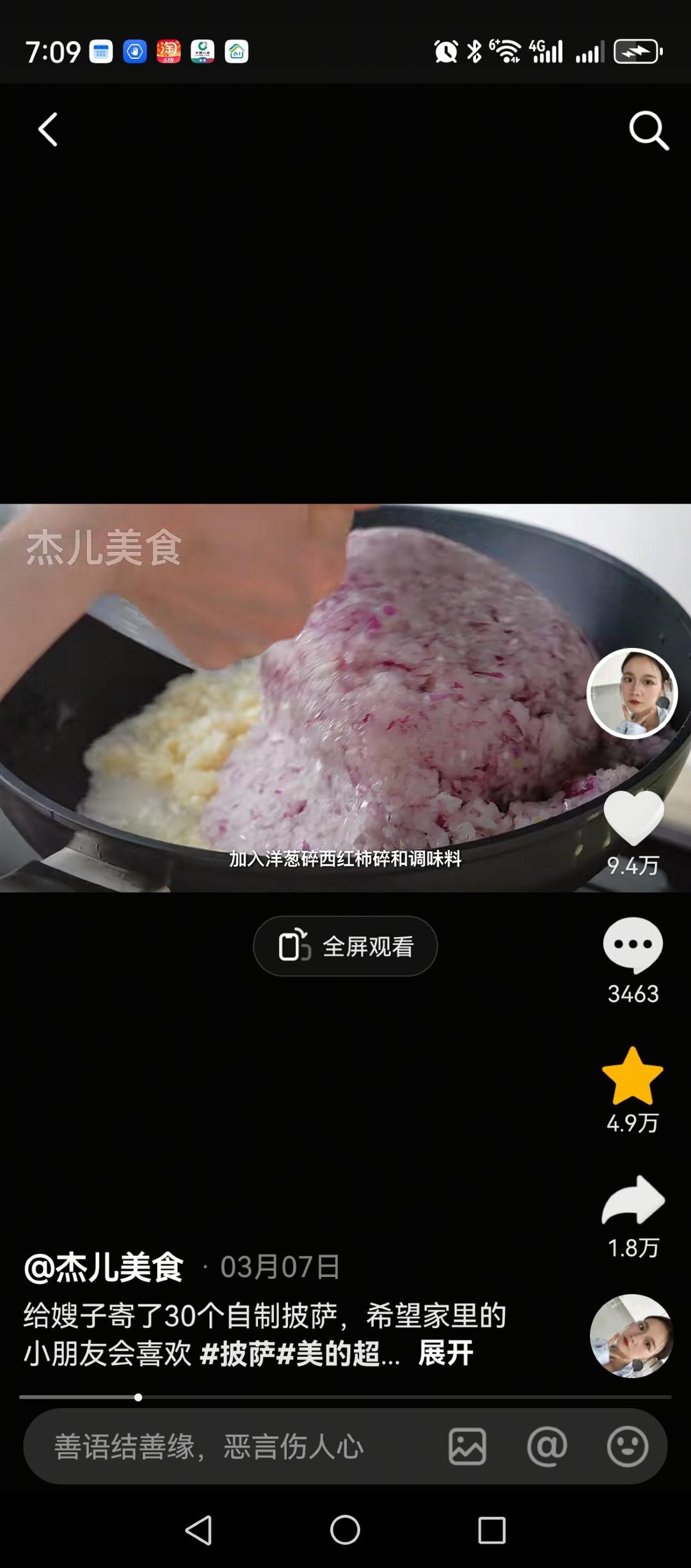Tap the spinning music disc avatar
The height and width of the screenshot is (1568, 691).
(x=631, y=1336)
